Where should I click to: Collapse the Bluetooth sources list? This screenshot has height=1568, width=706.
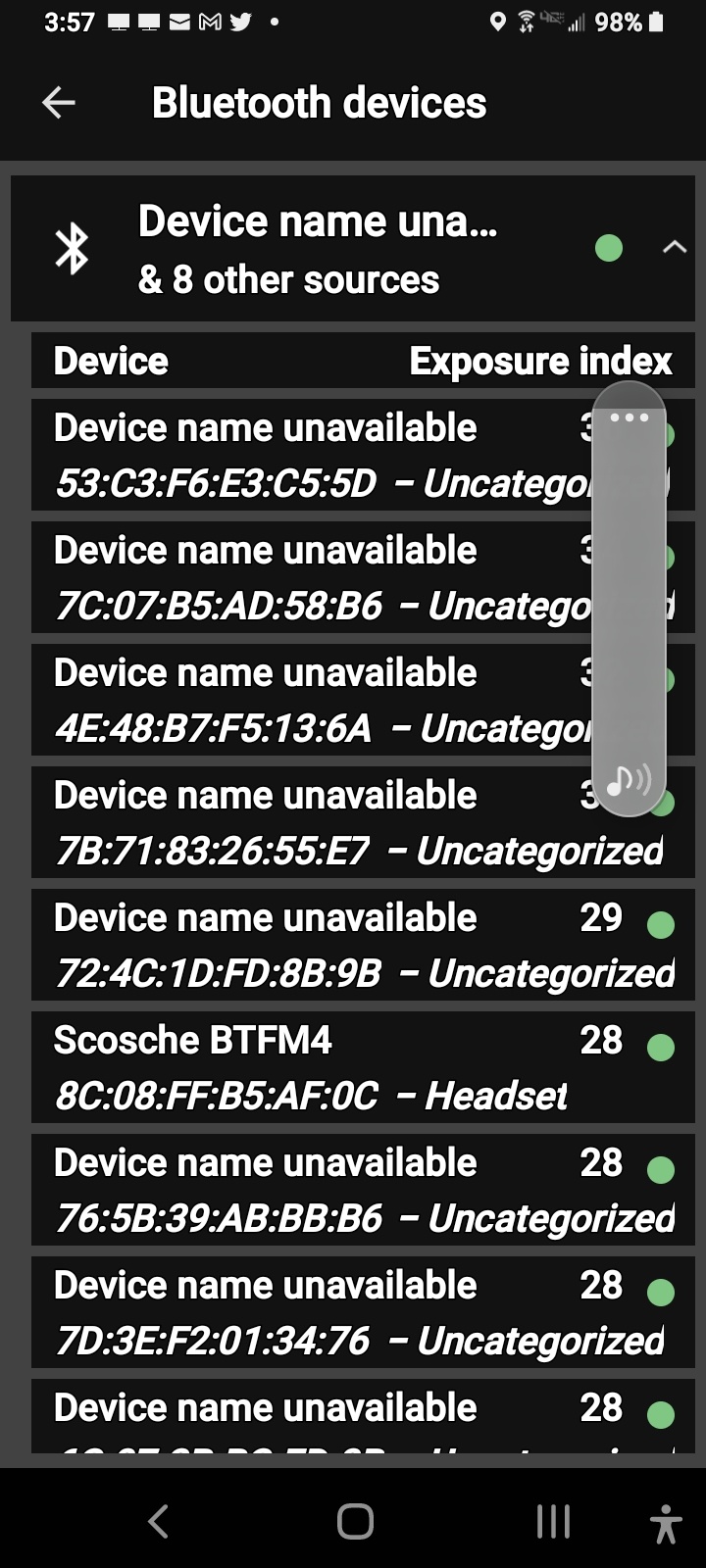pos(674,248)
